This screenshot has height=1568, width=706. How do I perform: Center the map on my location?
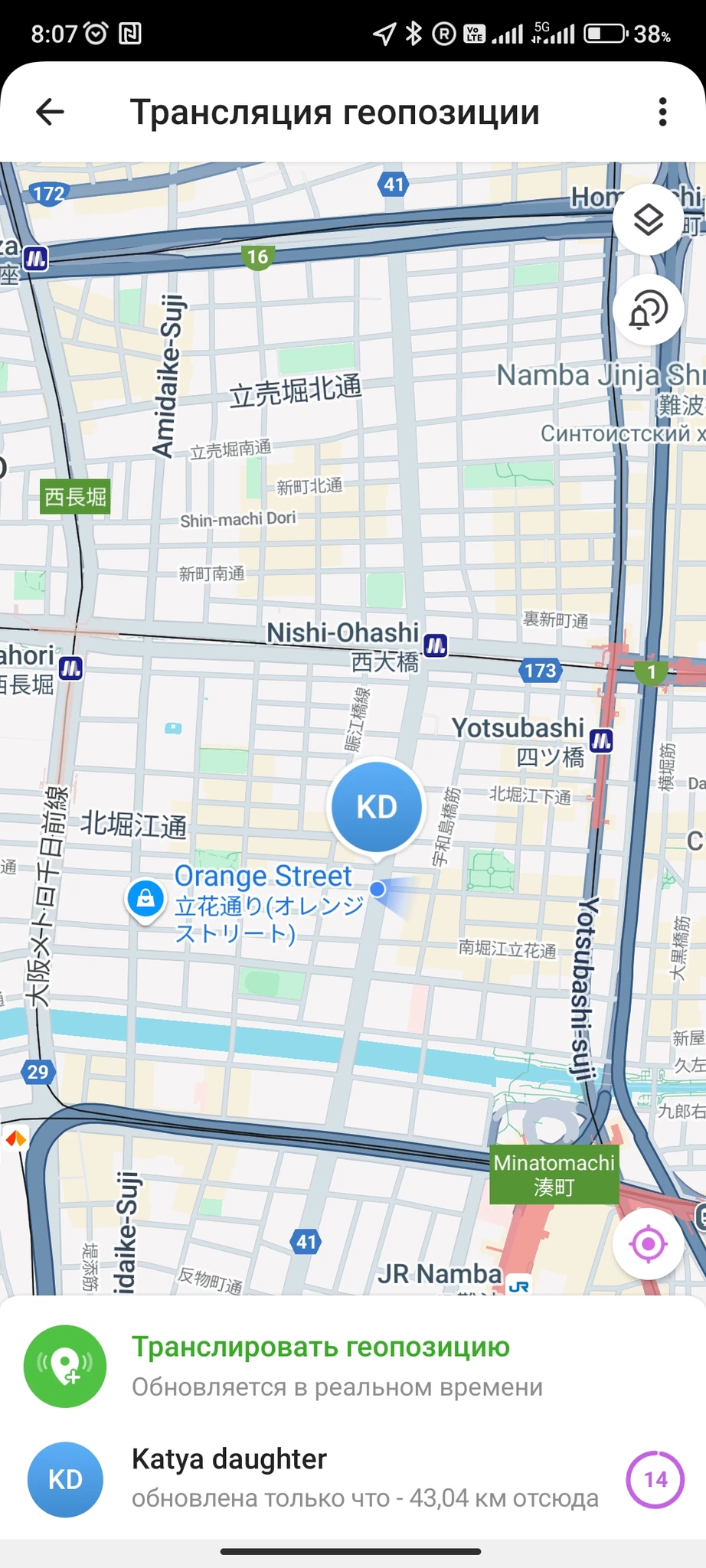pos(648,1244)
